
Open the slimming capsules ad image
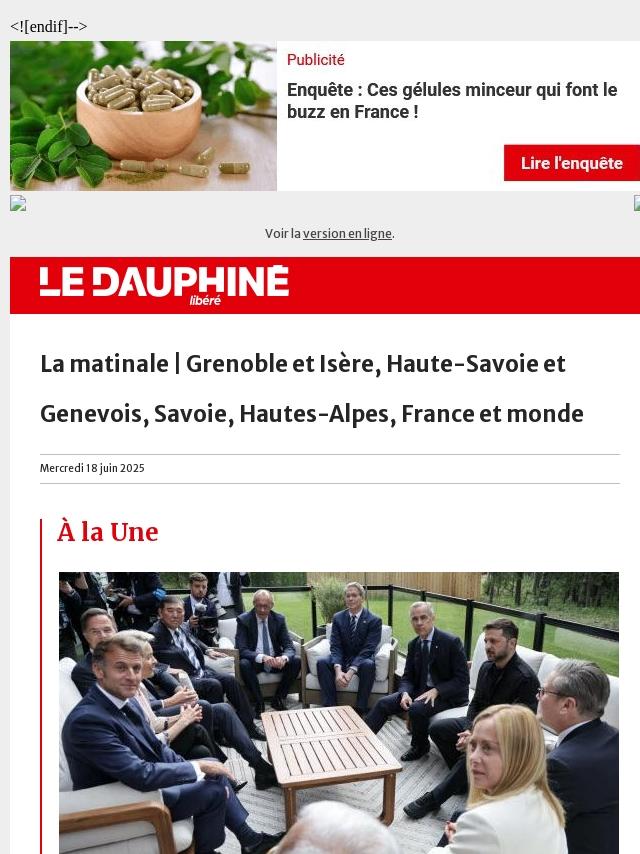[x=143, y=116]
